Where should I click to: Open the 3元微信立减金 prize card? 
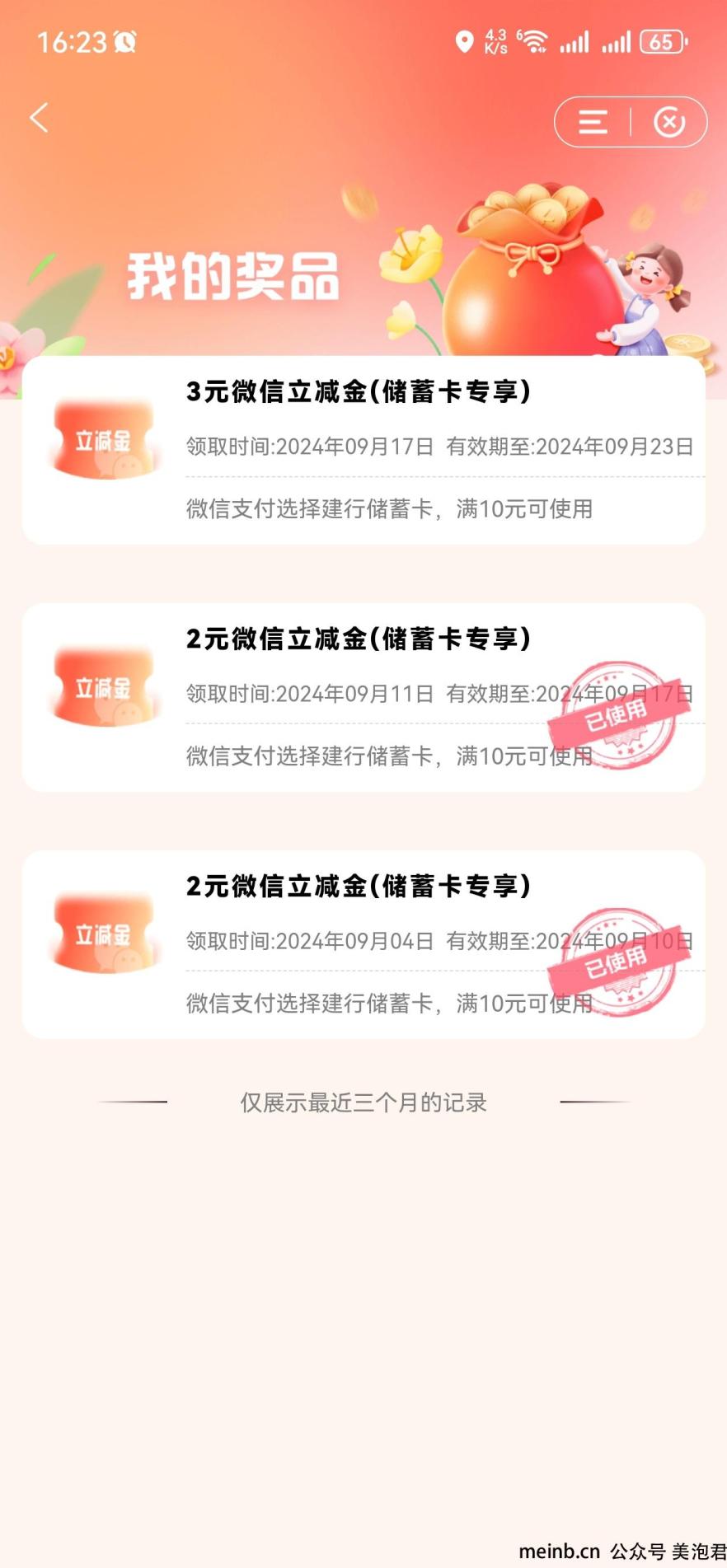click(363, 450)
